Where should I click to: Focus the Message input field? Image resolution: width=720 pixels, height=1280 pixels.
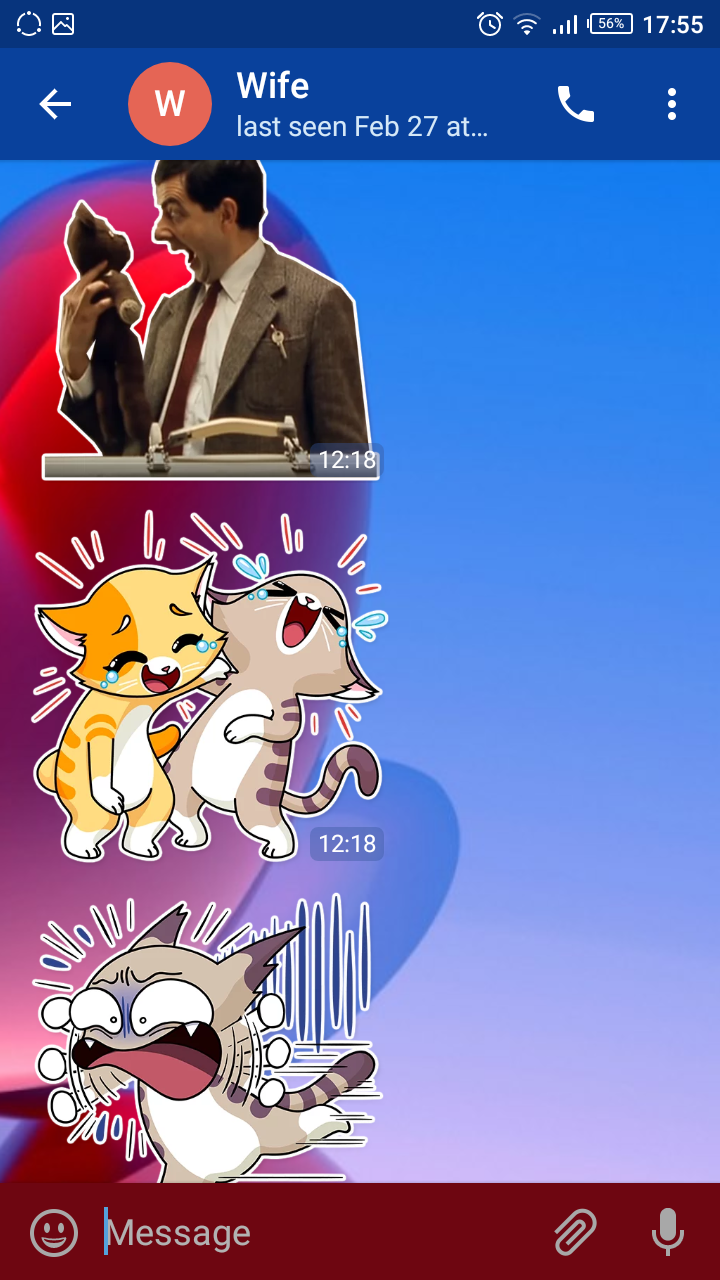(320, 1232)
